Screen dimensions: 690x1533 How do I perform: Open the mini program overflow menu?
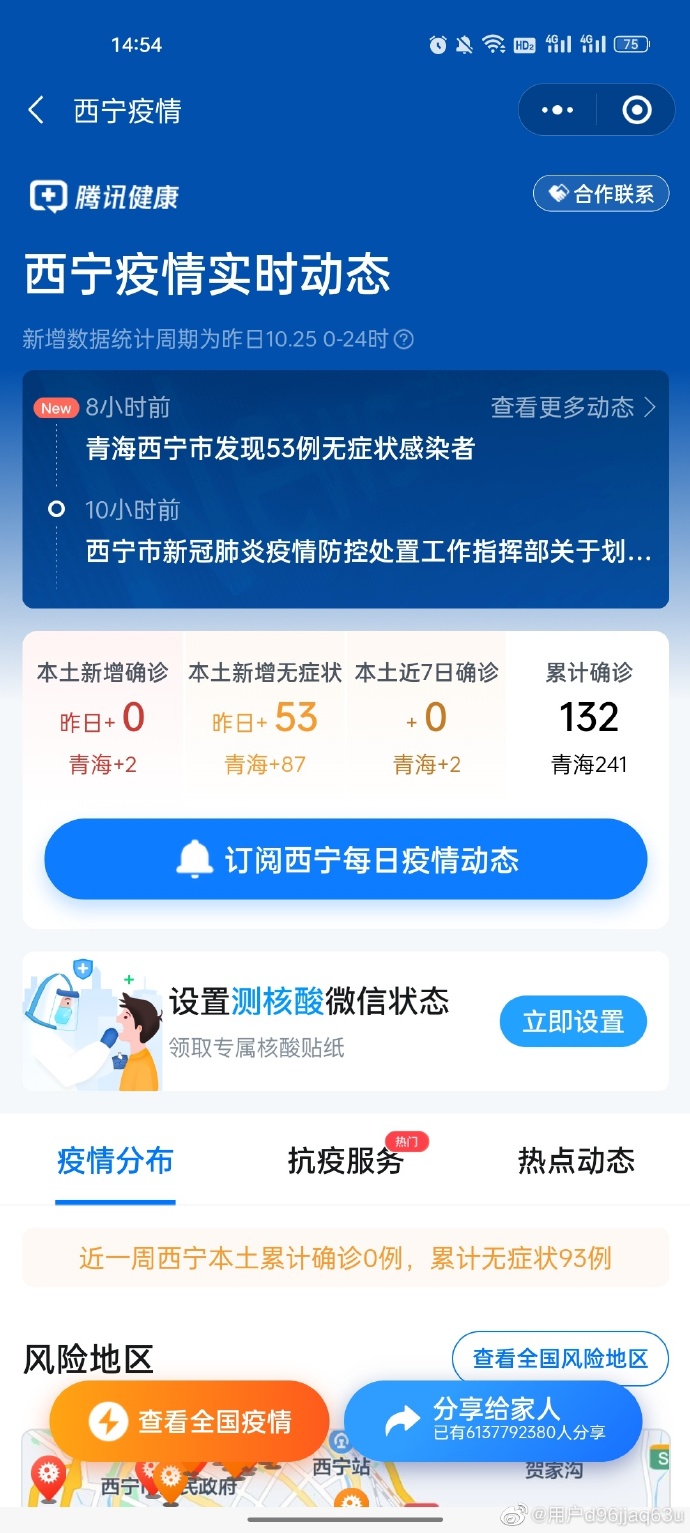pos(557,110)
